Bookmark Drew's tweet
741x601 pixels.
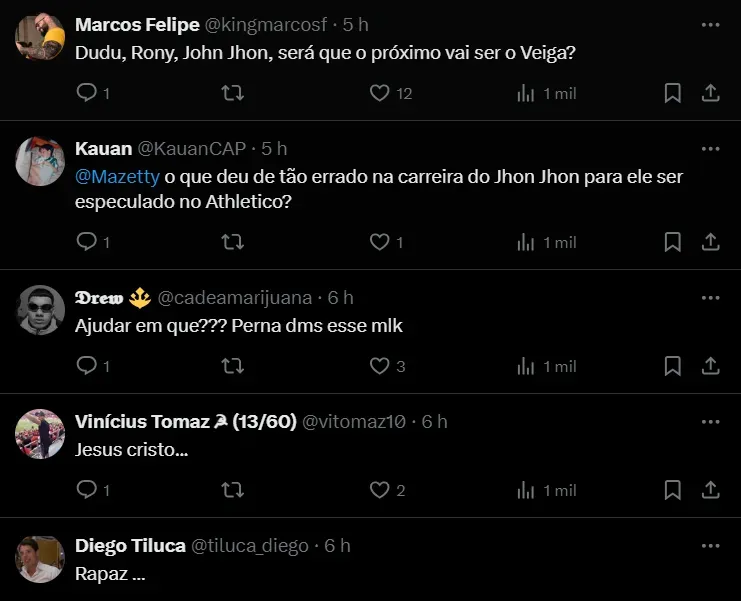point(673,366)
